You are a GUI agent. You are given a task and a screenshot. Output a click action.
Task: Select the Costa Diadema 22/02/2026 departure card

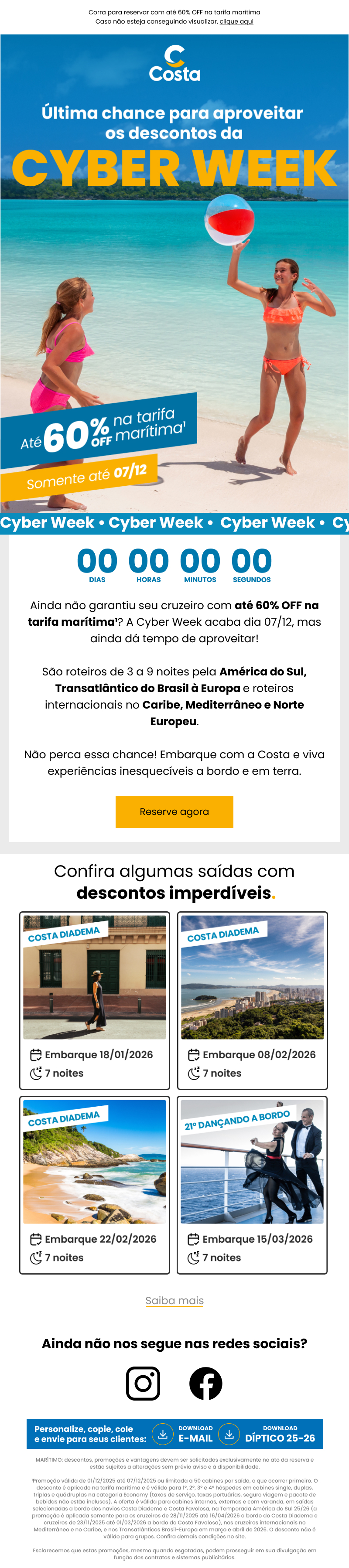tap(94, 1185)
